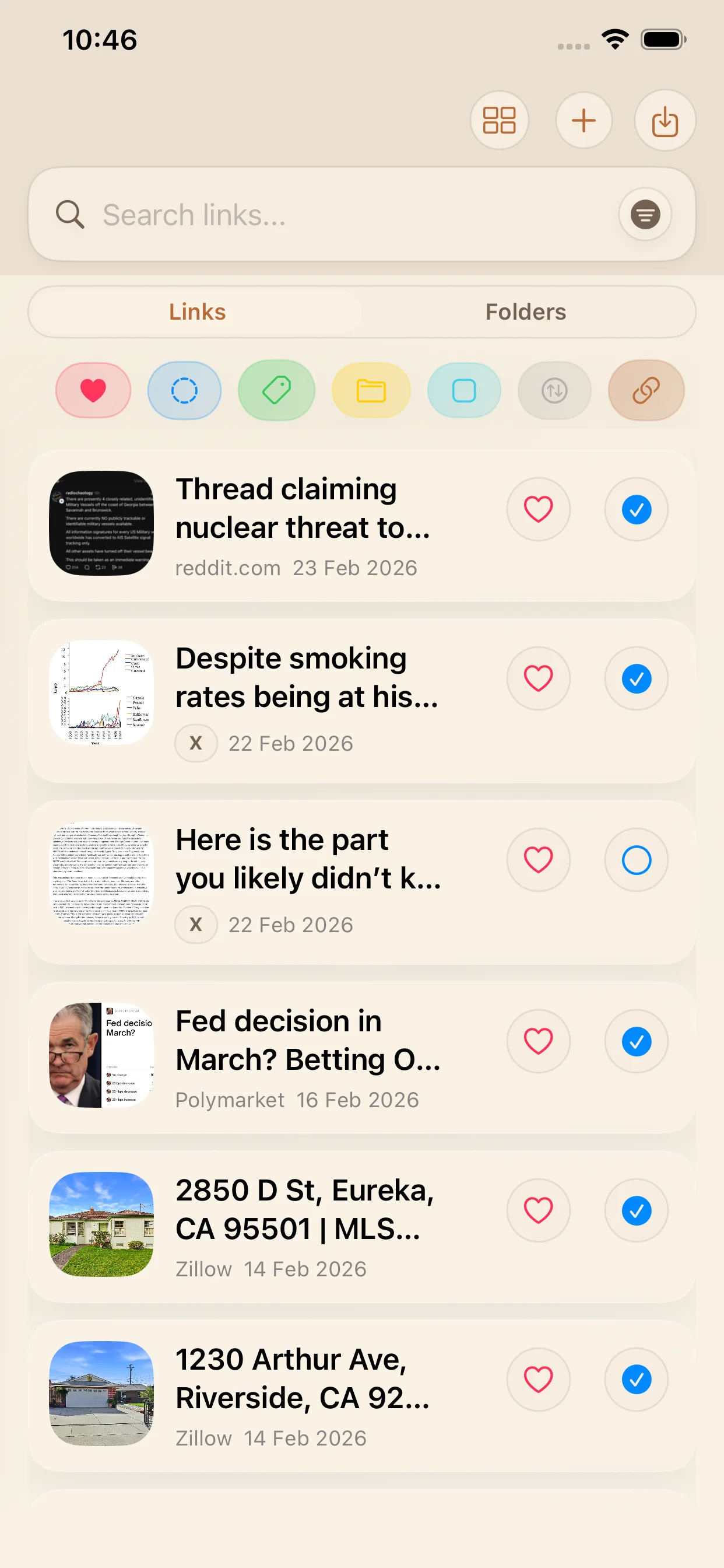Tap the import/download icon in the top bar
The image size is (724, 1568).
click(665, 120)
